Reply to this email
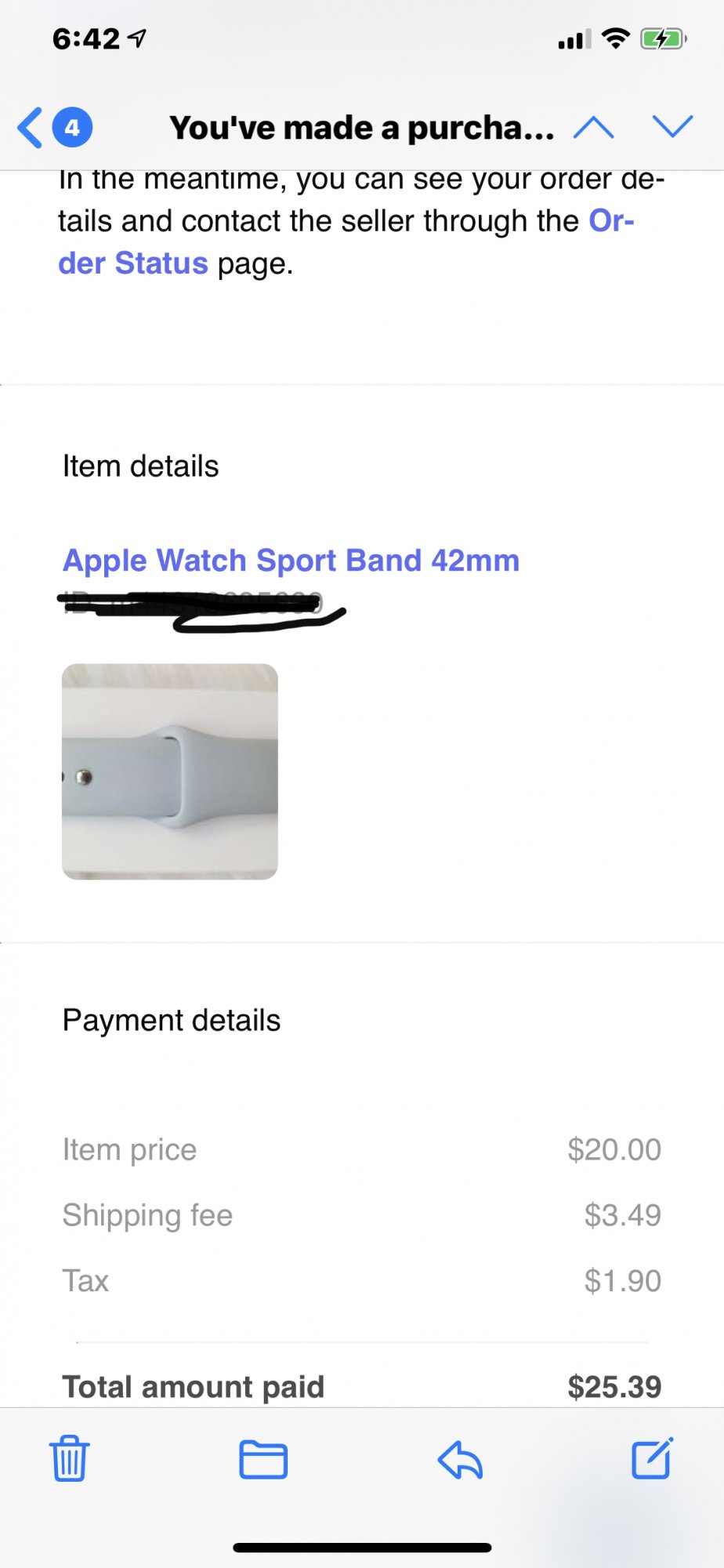724x1568 pixels. point(460,1459)
